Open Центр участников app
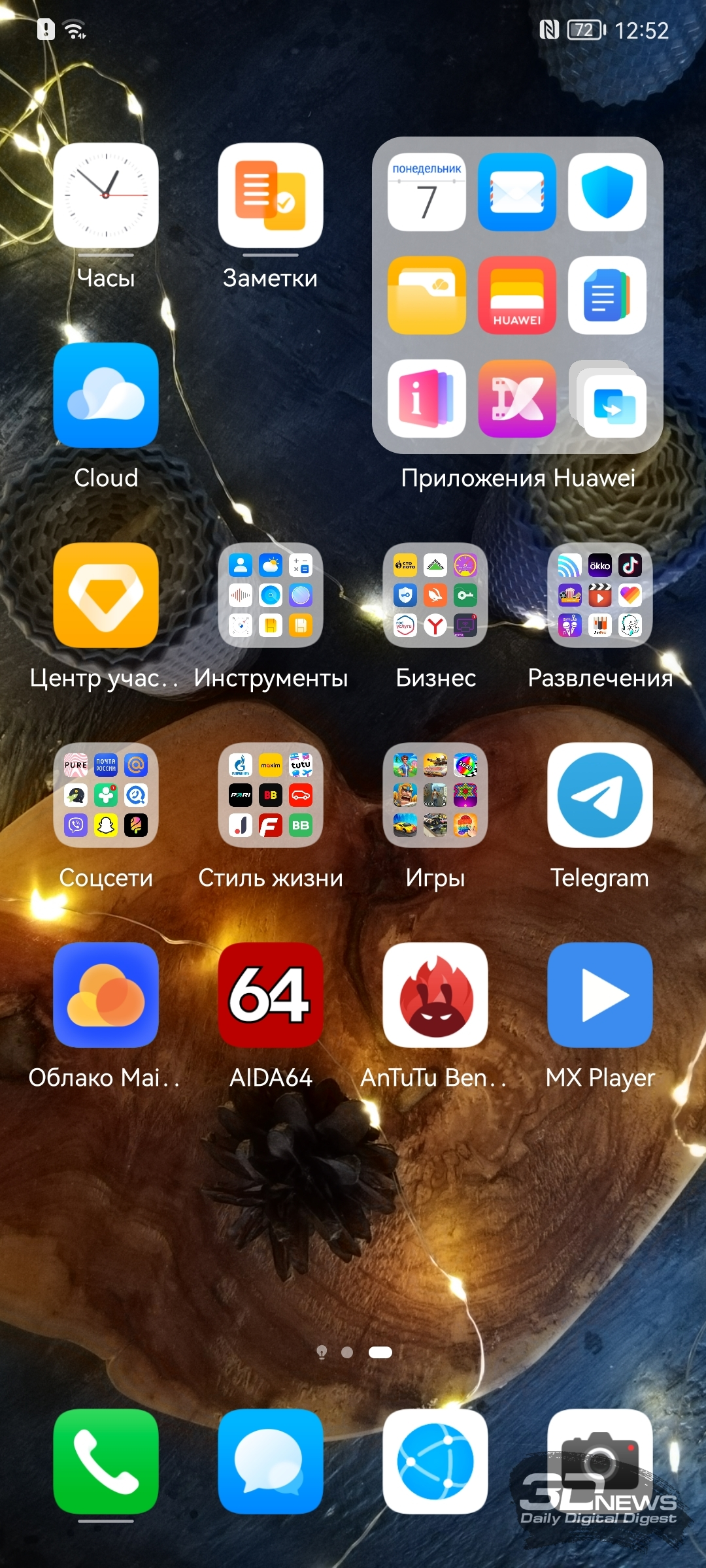Viewport: 706px width, 1568px height. (x=106, y=595)
